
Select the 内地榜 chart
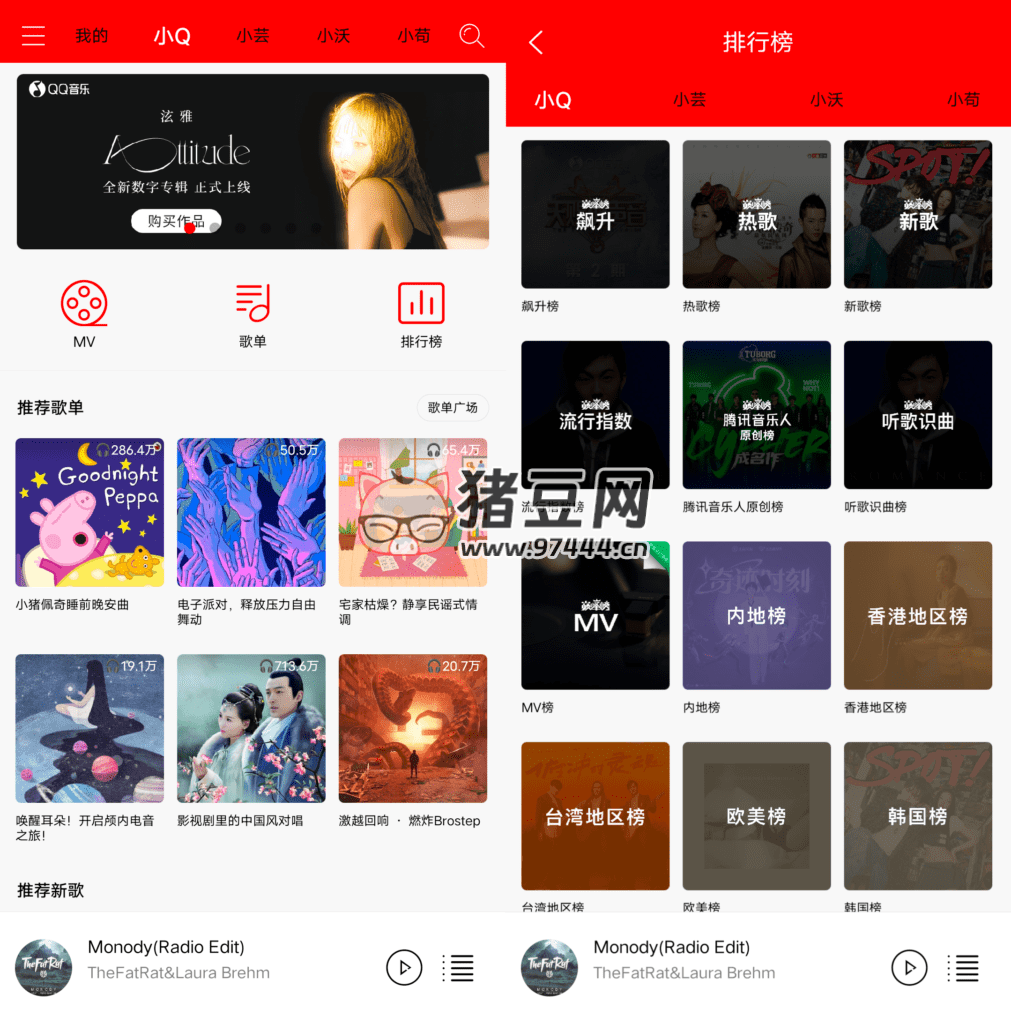pos(756,615)
